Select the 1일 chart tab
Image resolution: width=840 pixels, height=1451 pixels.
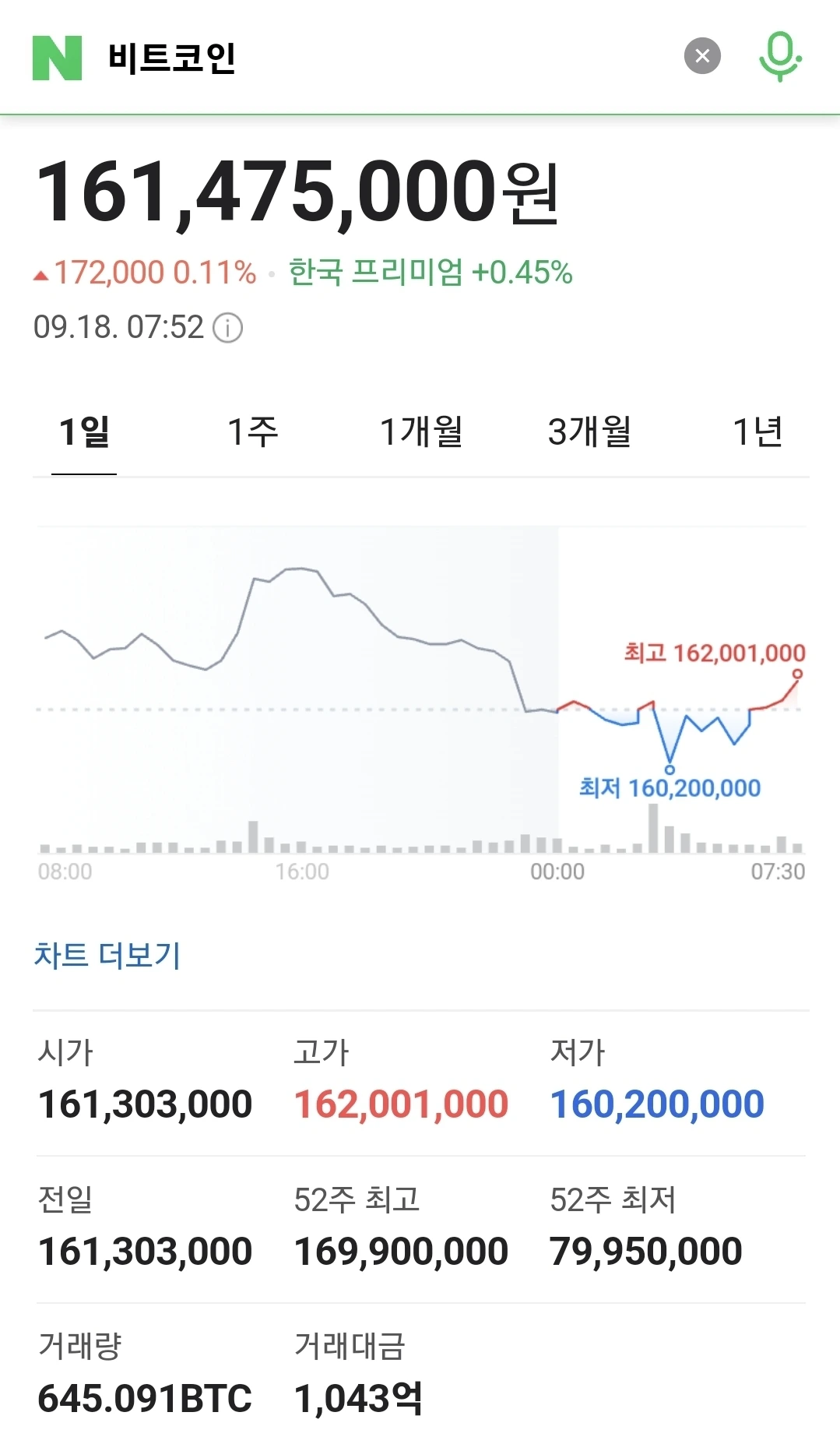click(84, 431)
